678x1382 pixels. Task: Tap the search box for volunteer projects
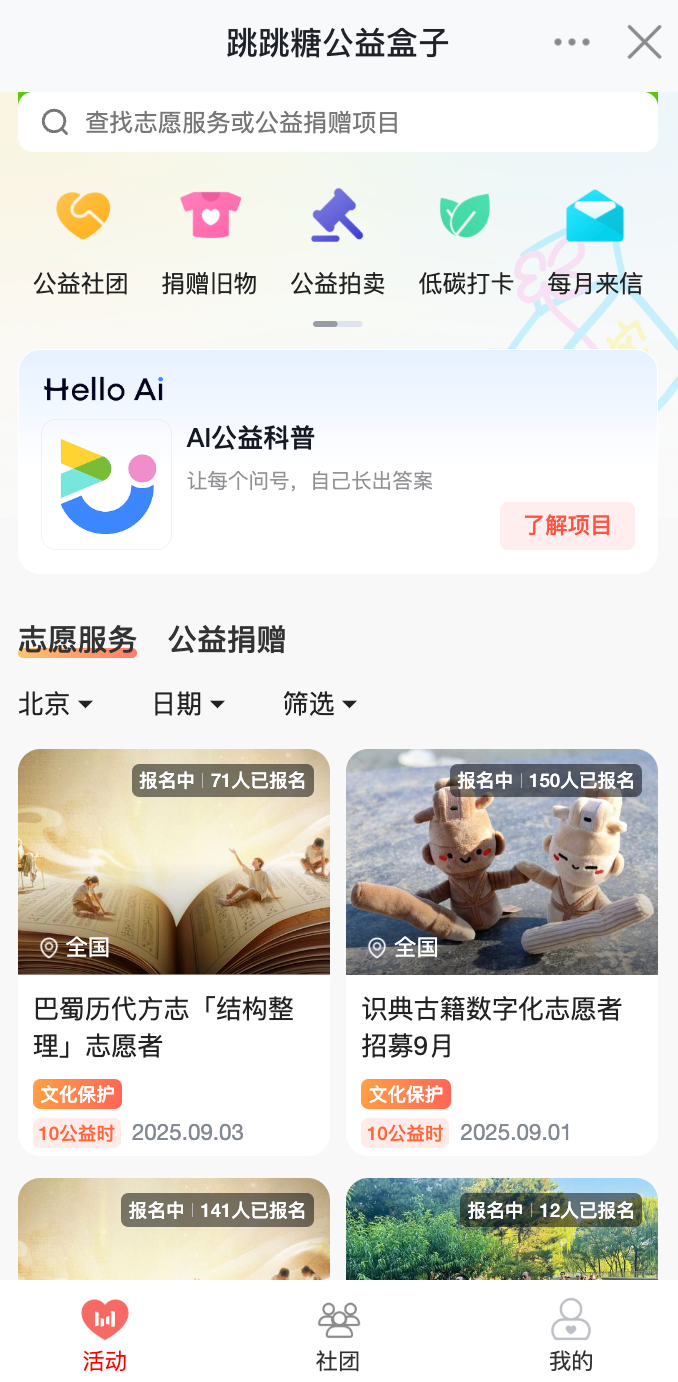[x=338, y=122]
